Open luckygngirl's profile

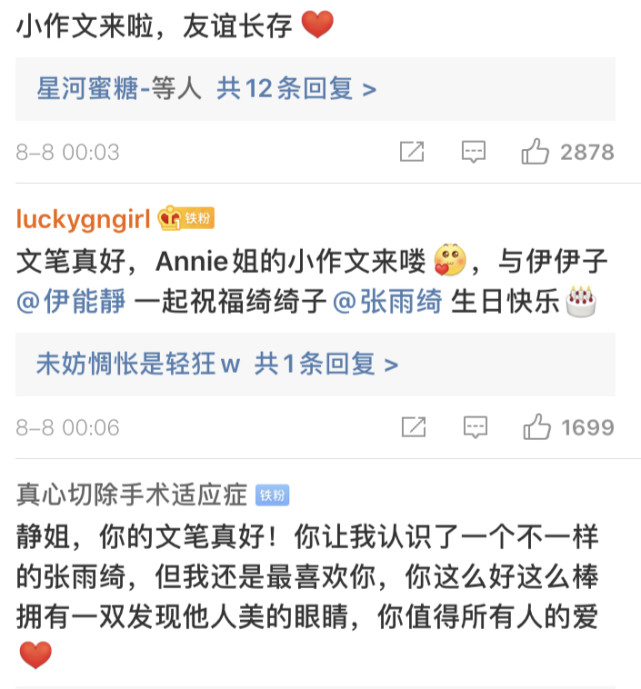84,218
